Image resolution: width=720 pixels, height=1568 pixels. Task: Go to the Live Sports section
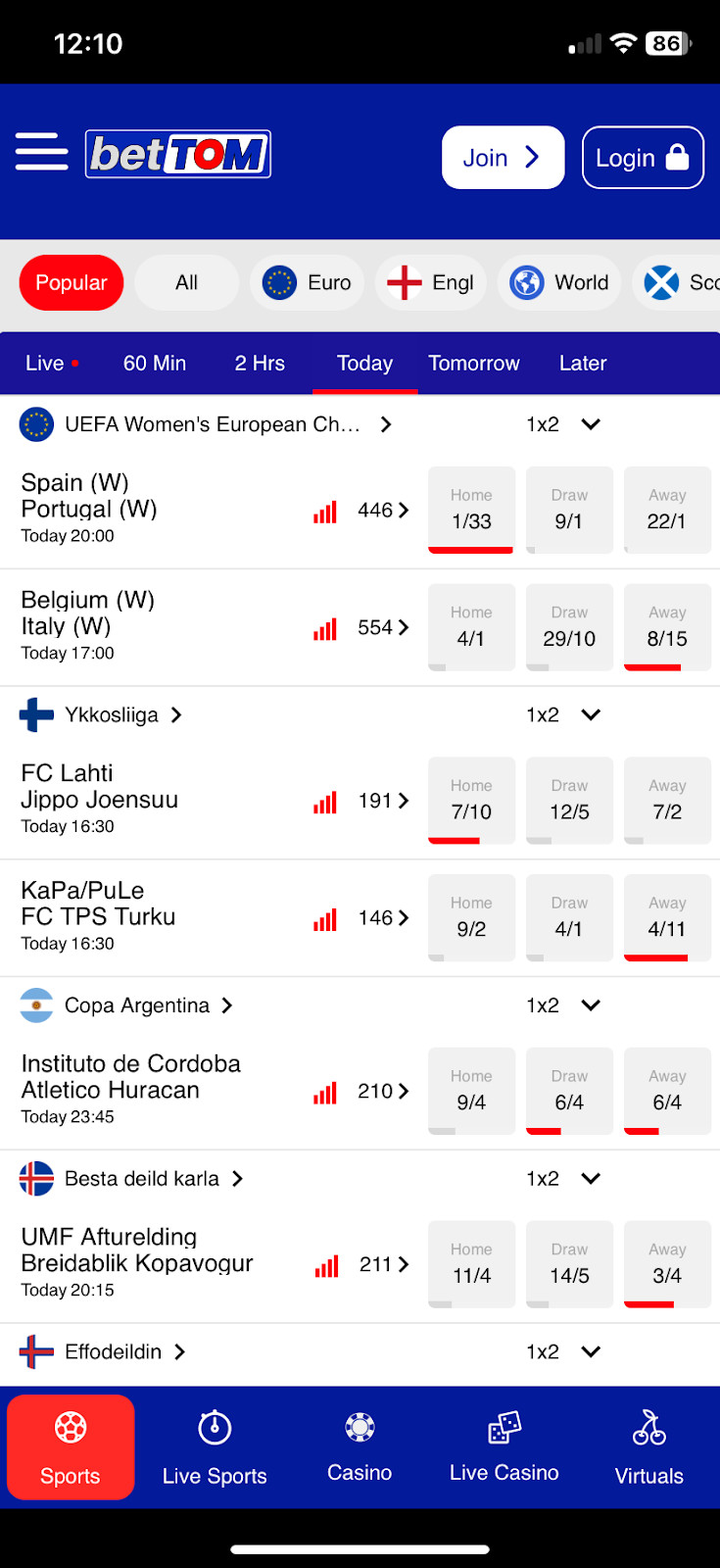215,1448
